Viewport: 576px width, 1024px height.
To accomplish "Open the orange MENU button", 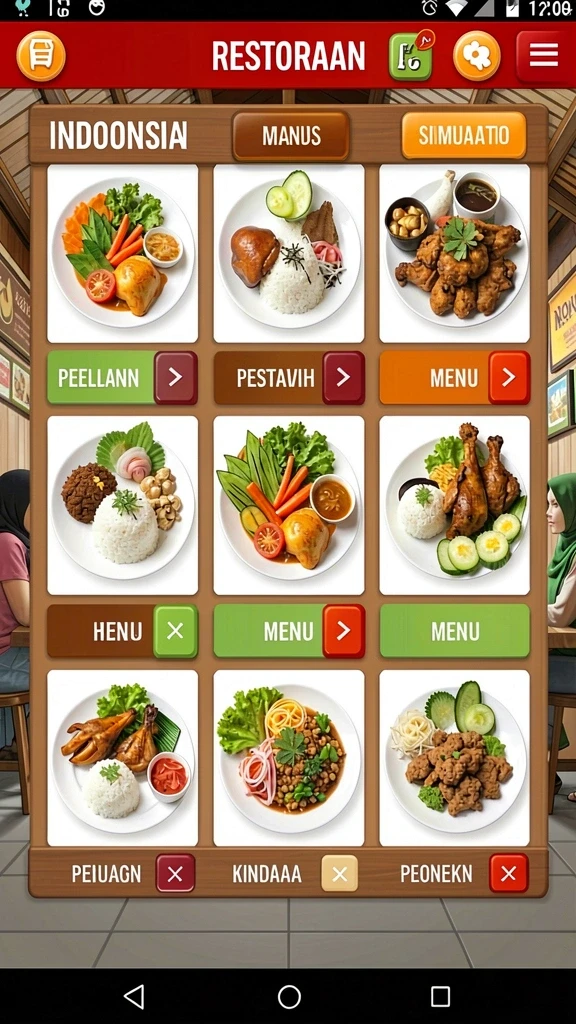I will coord(455,377).
